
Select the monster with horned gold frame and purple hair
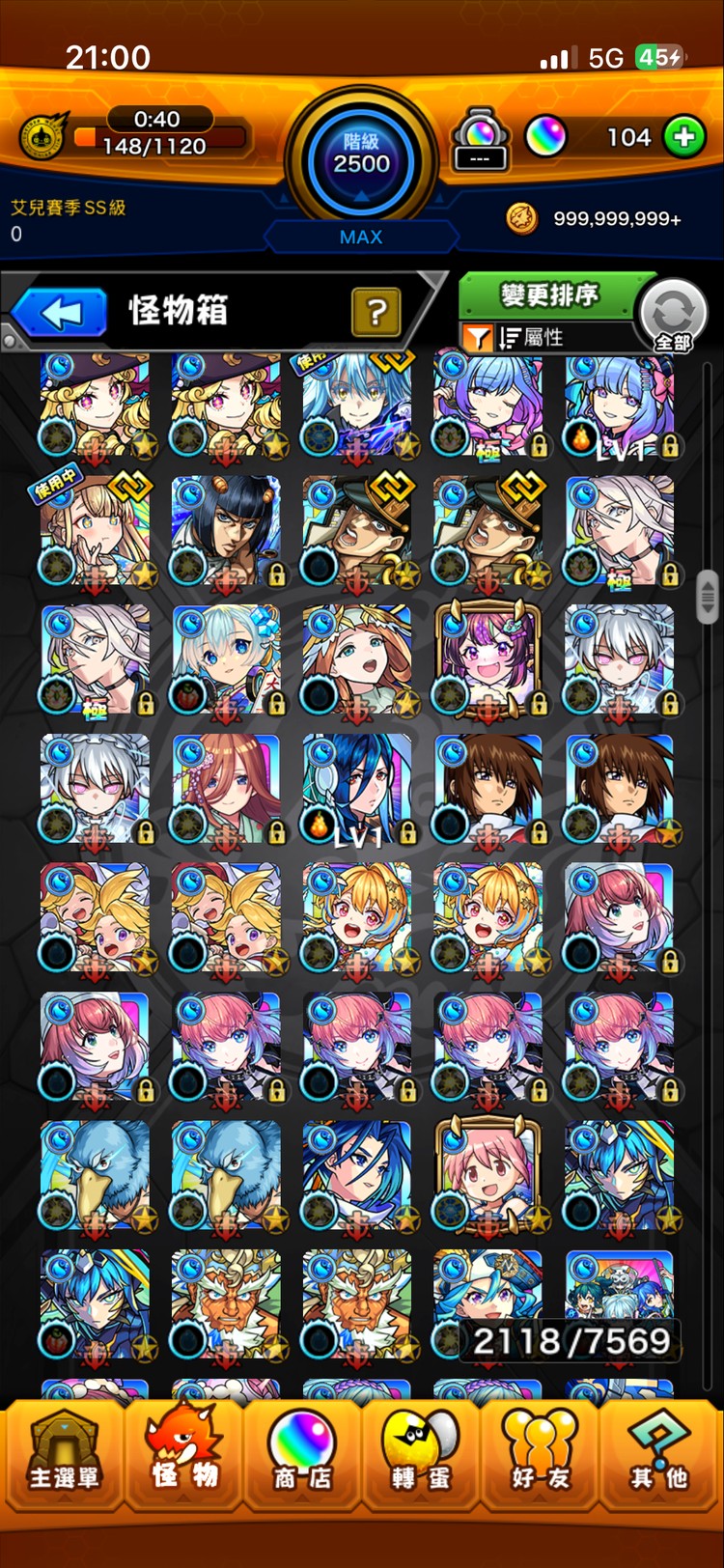tap(487, 659)
